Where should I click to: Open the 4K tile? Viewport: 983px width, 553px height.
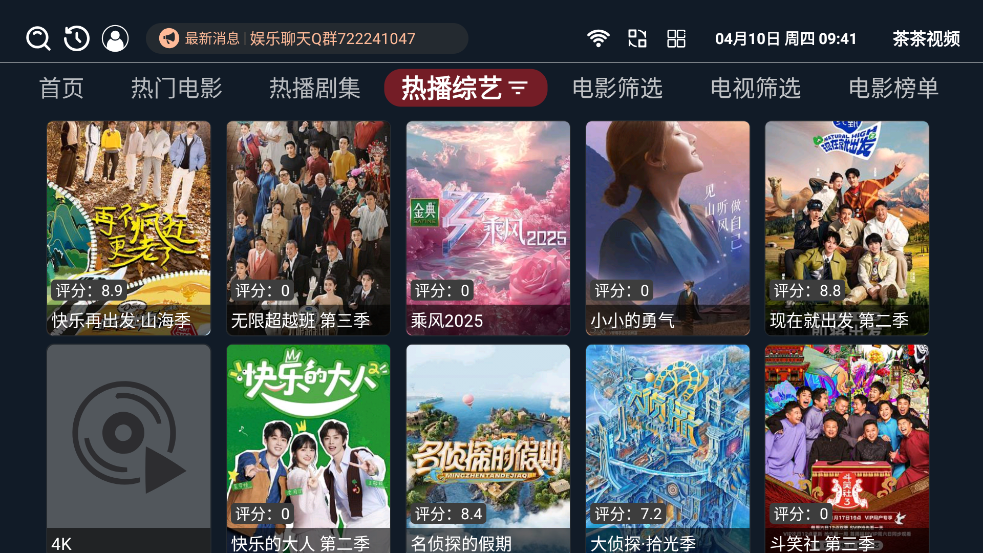(x=129, y=448)
